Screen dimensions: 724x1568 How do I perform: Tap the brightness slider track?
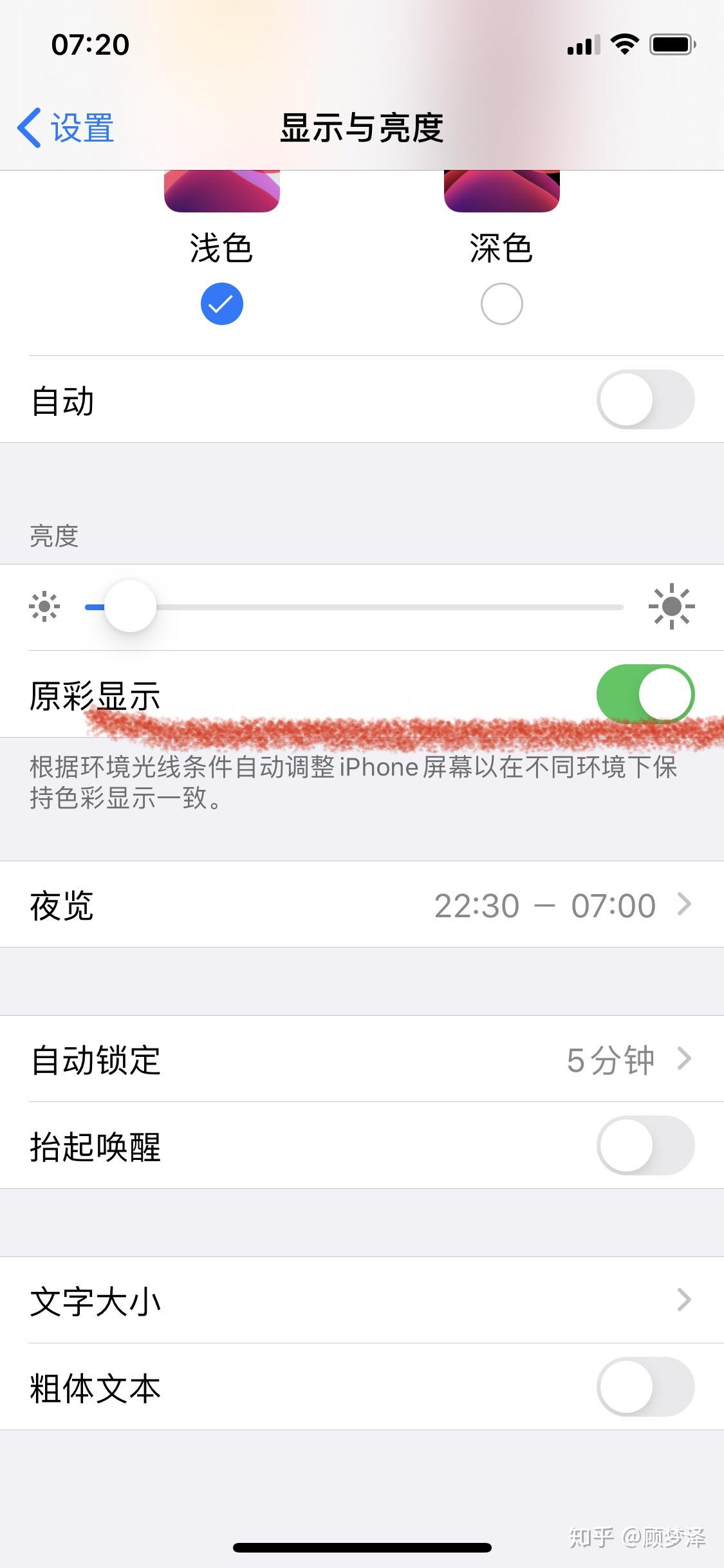tap(354, 607)
